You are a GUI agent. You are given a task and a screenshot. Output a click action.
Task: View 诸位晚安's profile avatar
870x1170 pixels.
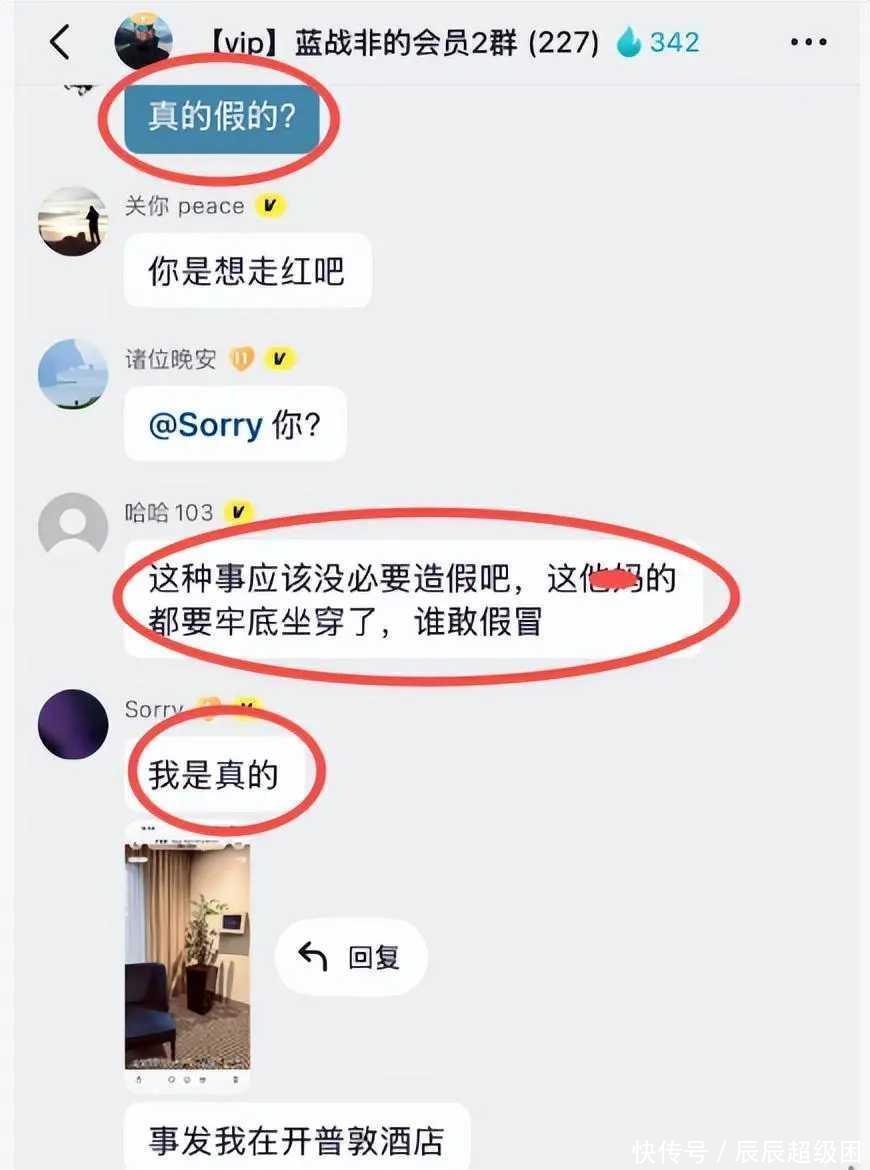click(73, 374)
